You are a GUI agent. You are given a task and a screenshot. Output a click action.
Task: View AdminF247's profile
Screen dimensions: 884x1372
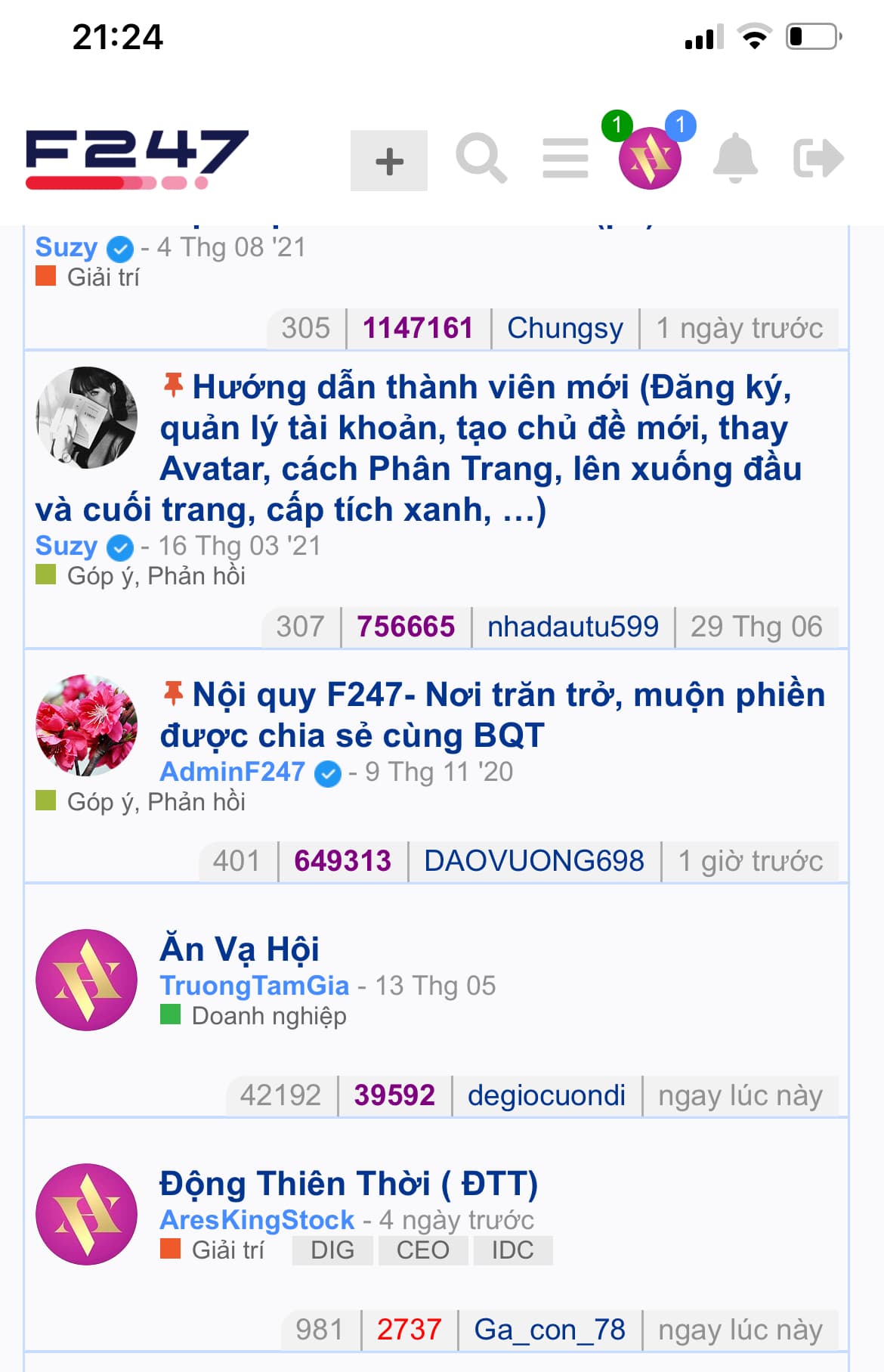[x=233, y=772]
